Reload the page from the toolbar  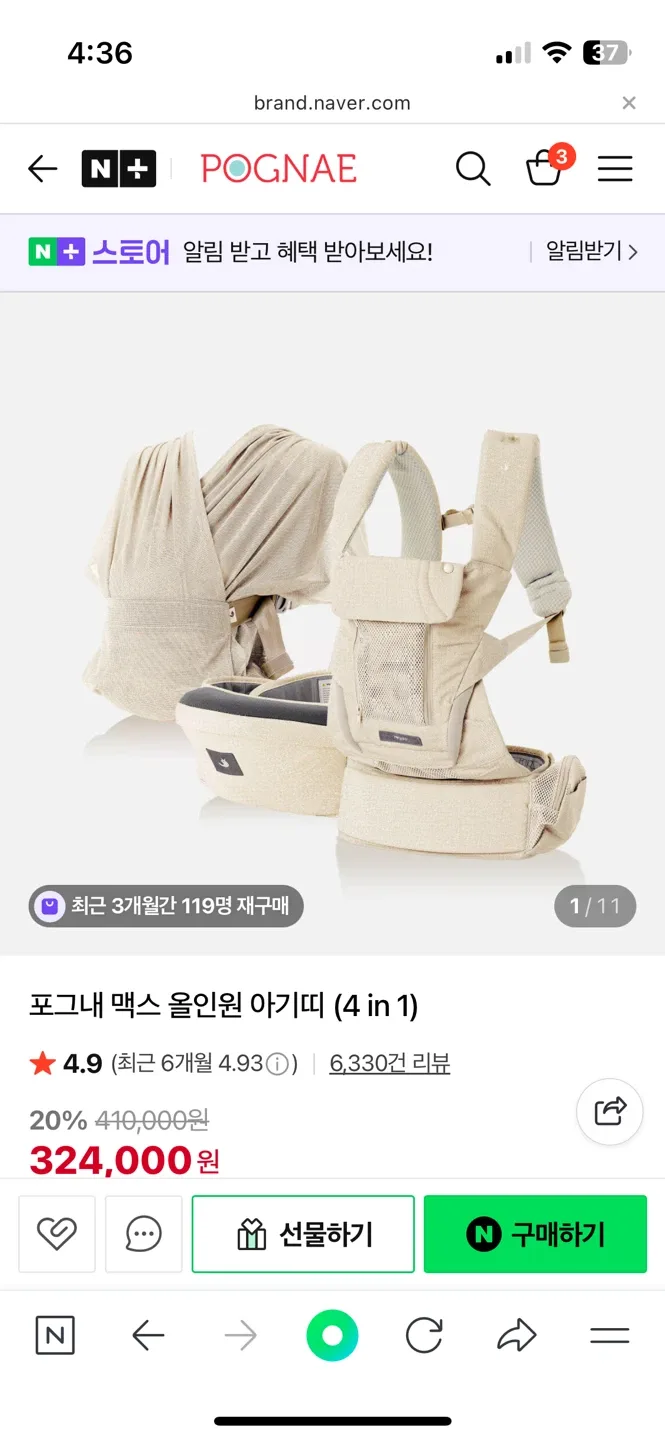424,1335
